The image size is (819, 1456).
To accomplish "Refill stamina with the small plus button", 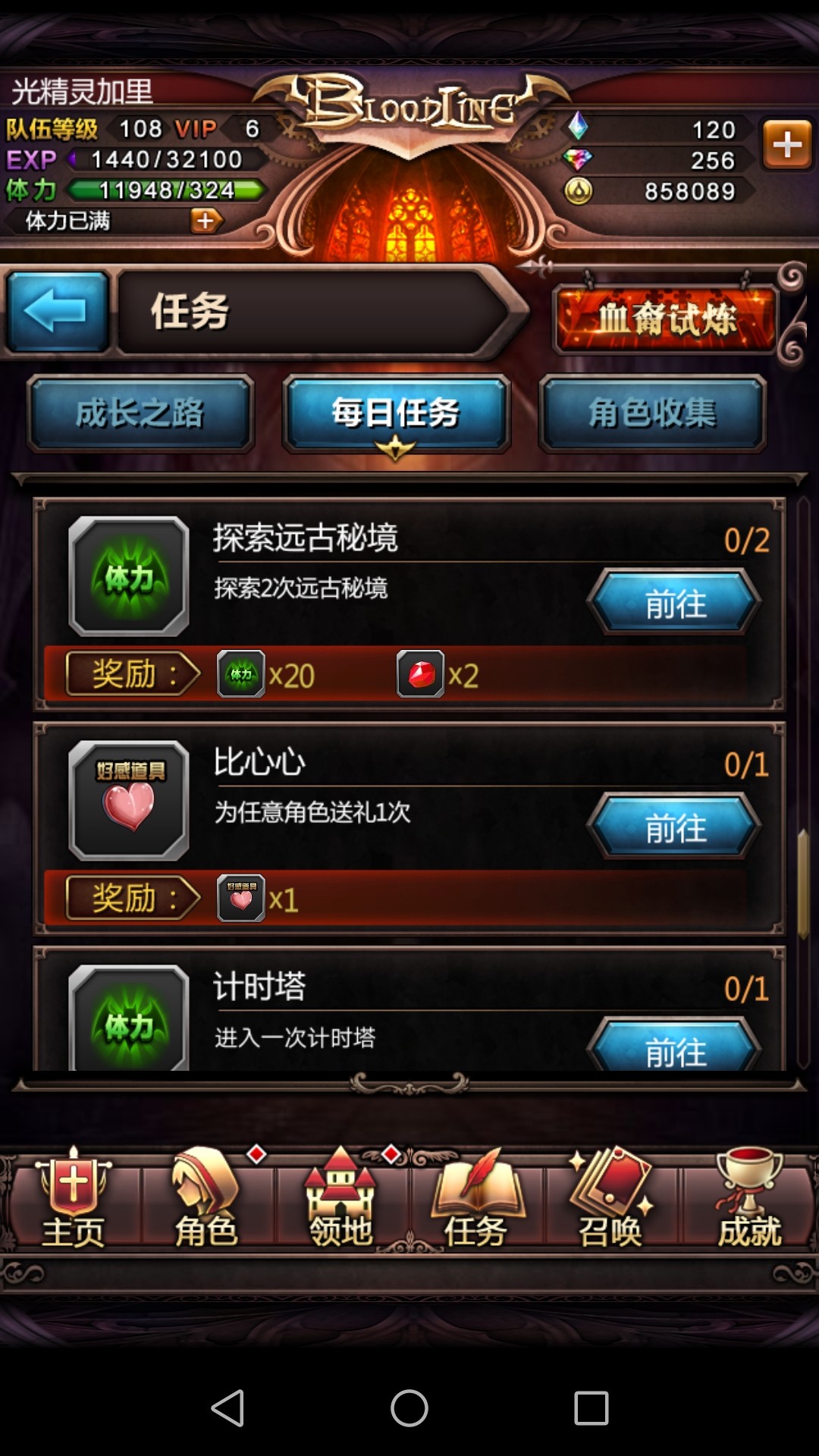I will [x=206, y=221].
